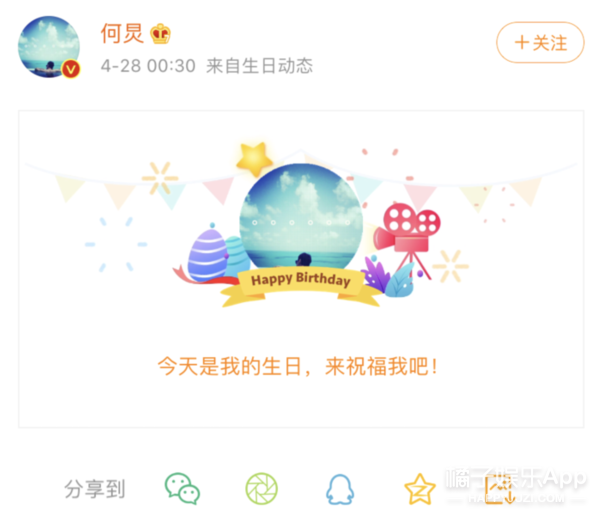Screen dimensions: 600x519
Task: Open the 何炅 username link
Action: (122, 33)
